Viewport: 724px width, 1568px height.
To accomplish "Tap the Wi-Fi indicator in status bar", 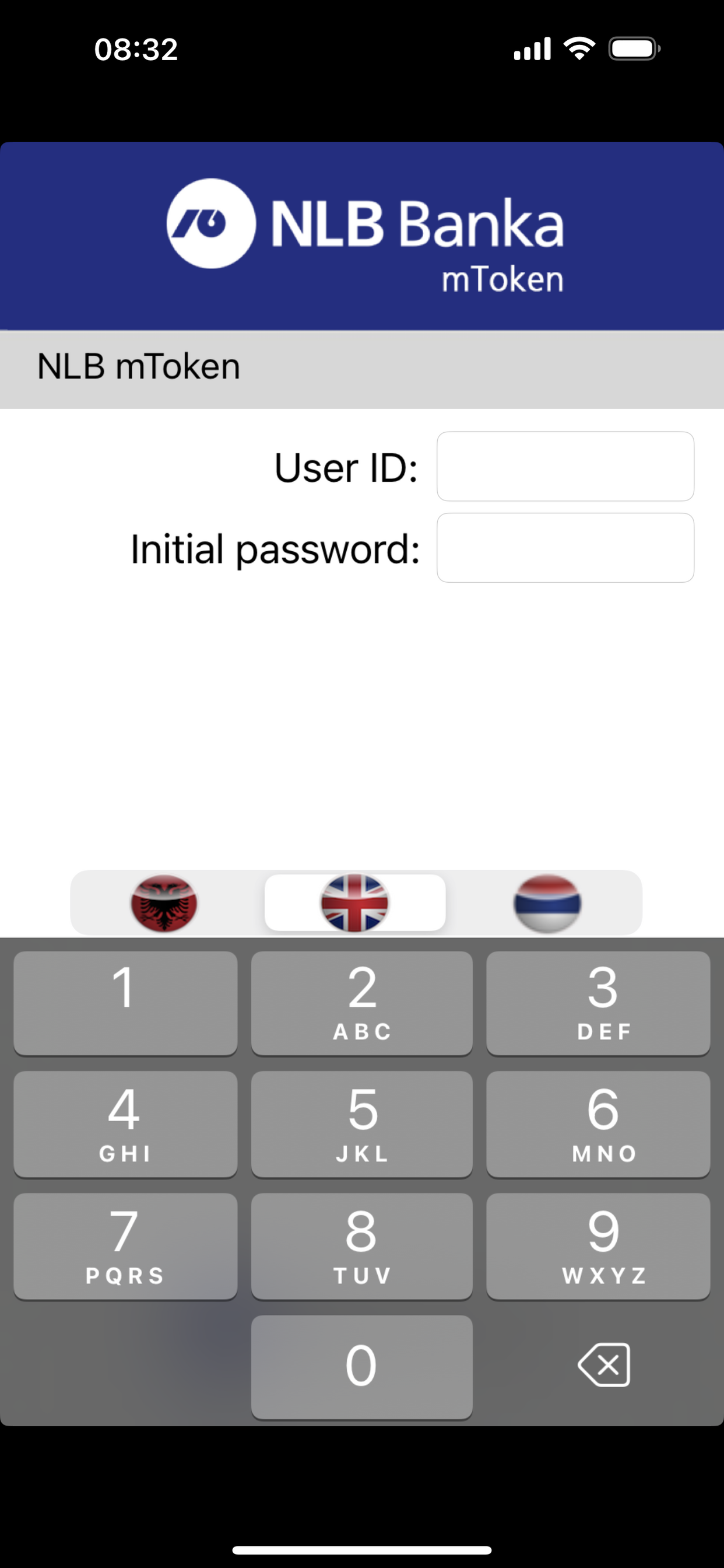I will (579, 48).
